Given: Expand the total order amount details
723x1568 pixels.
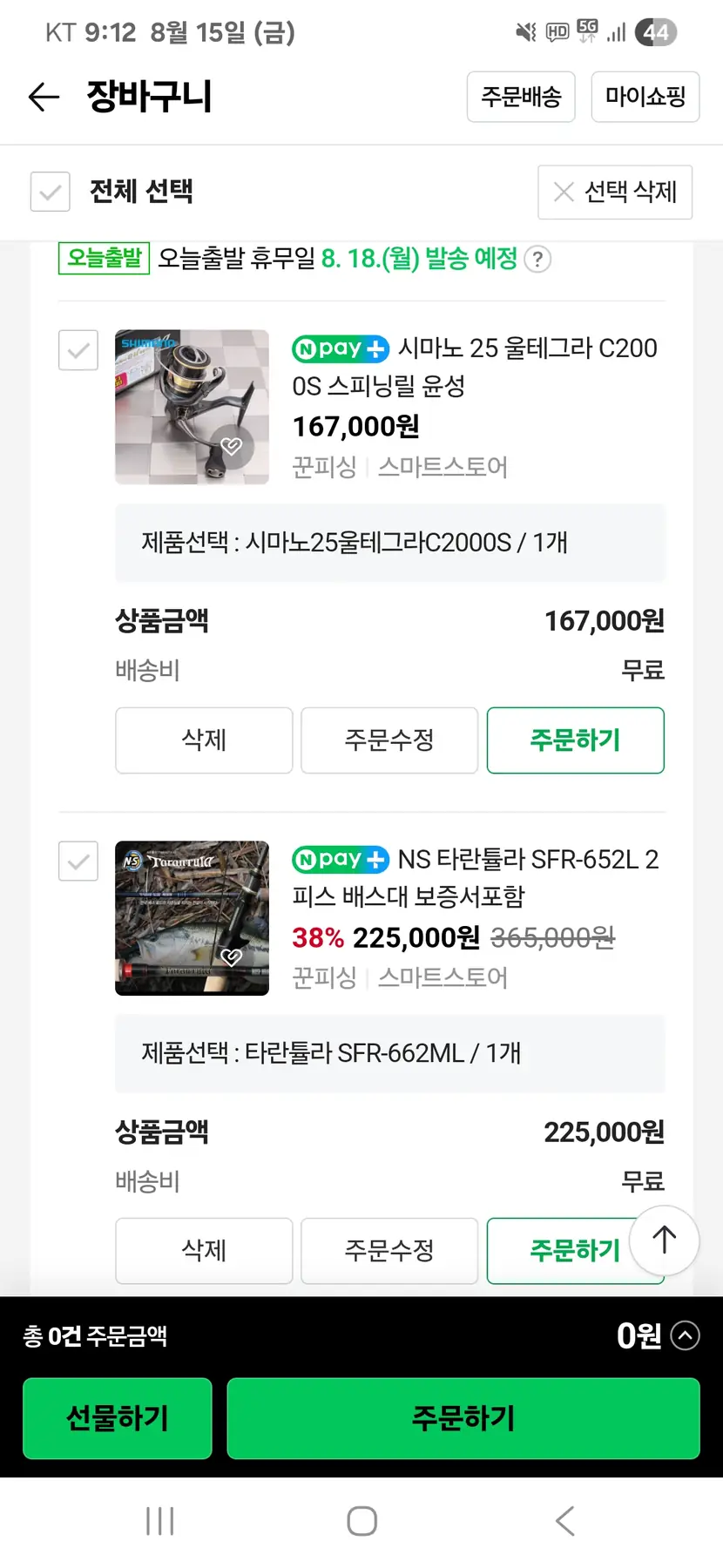Looking at the screenshot, I should tap(686, 1335).
